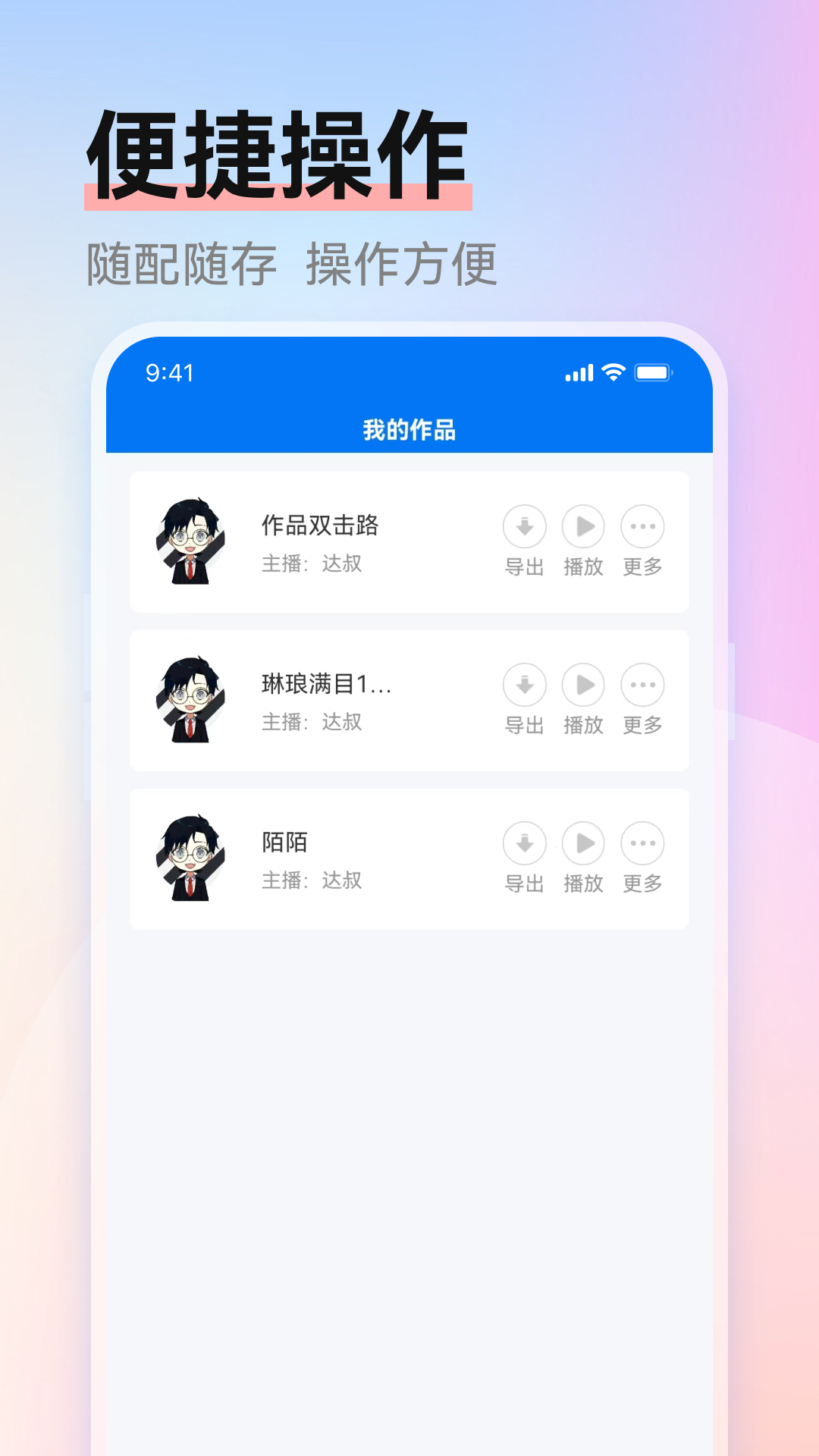Tap the Wi-Fi icon in status bar

[x=611, y=372]
